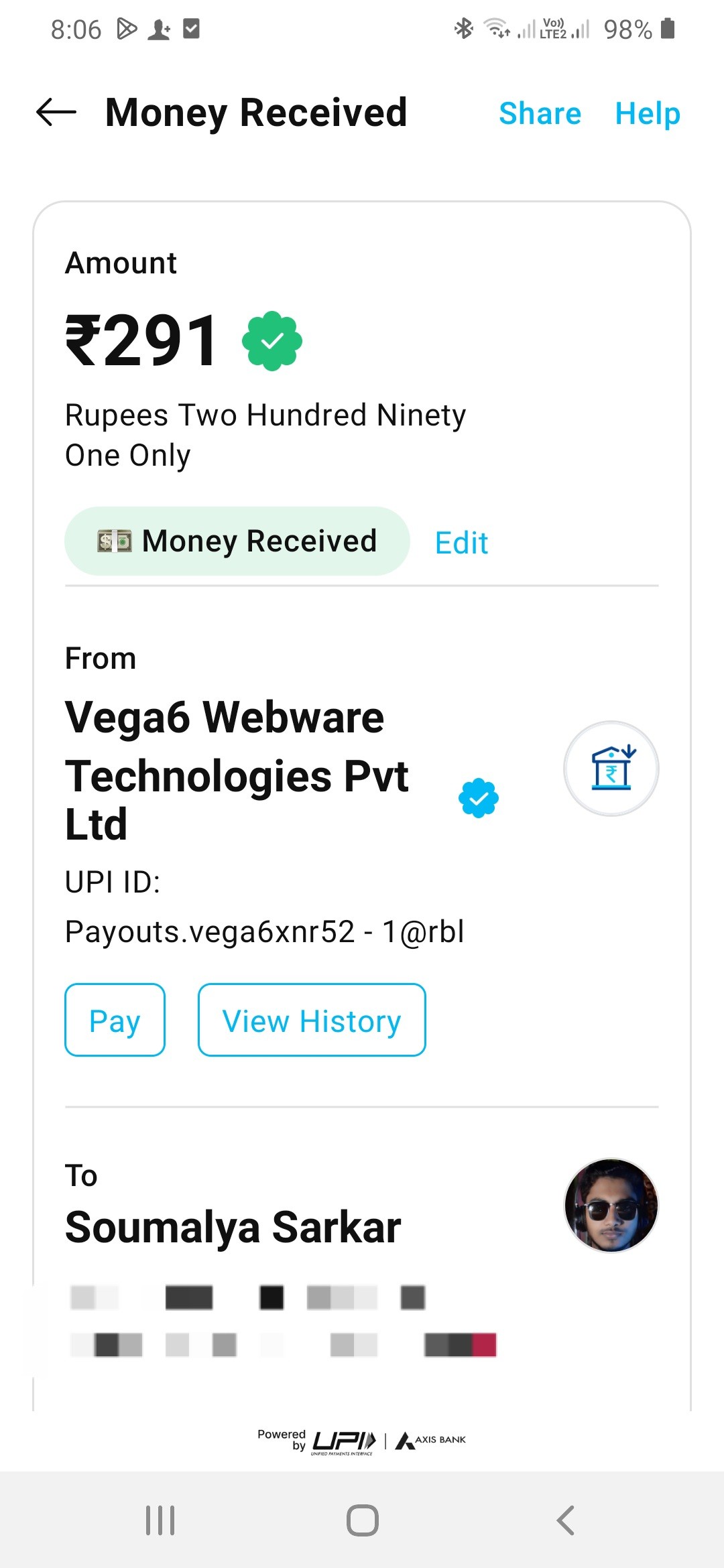The height and width of the screenshot is (1568, 724).
Task: Edit the Money Received tag
Action: (461, 543)
